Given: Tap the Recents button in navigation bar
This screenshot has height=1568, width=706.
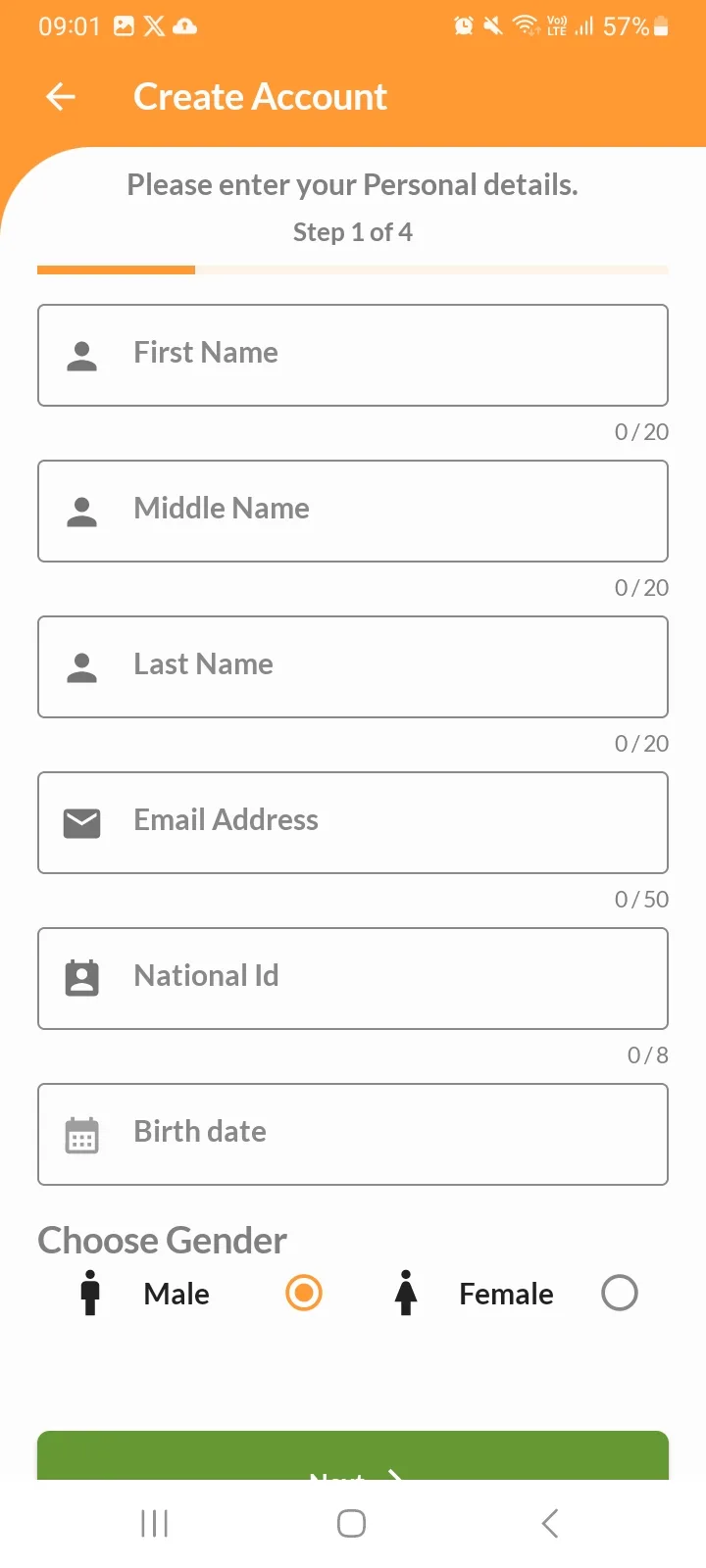Looking at the screenshot, I should pos(154,1522).
